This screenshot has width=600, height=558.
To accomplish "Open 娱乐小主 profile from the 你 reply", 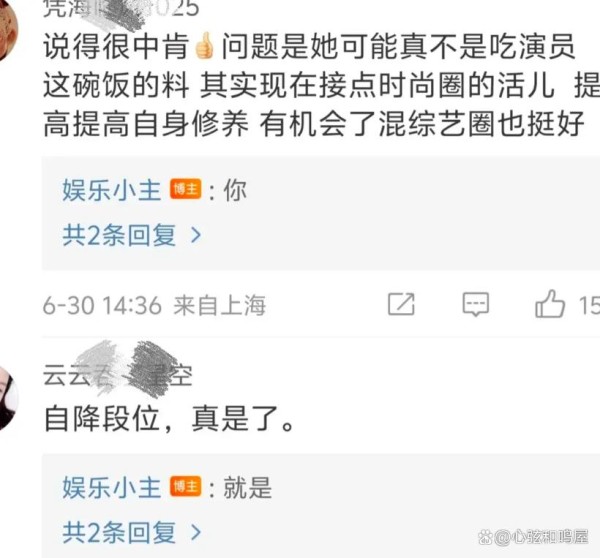I will (111, 189).
